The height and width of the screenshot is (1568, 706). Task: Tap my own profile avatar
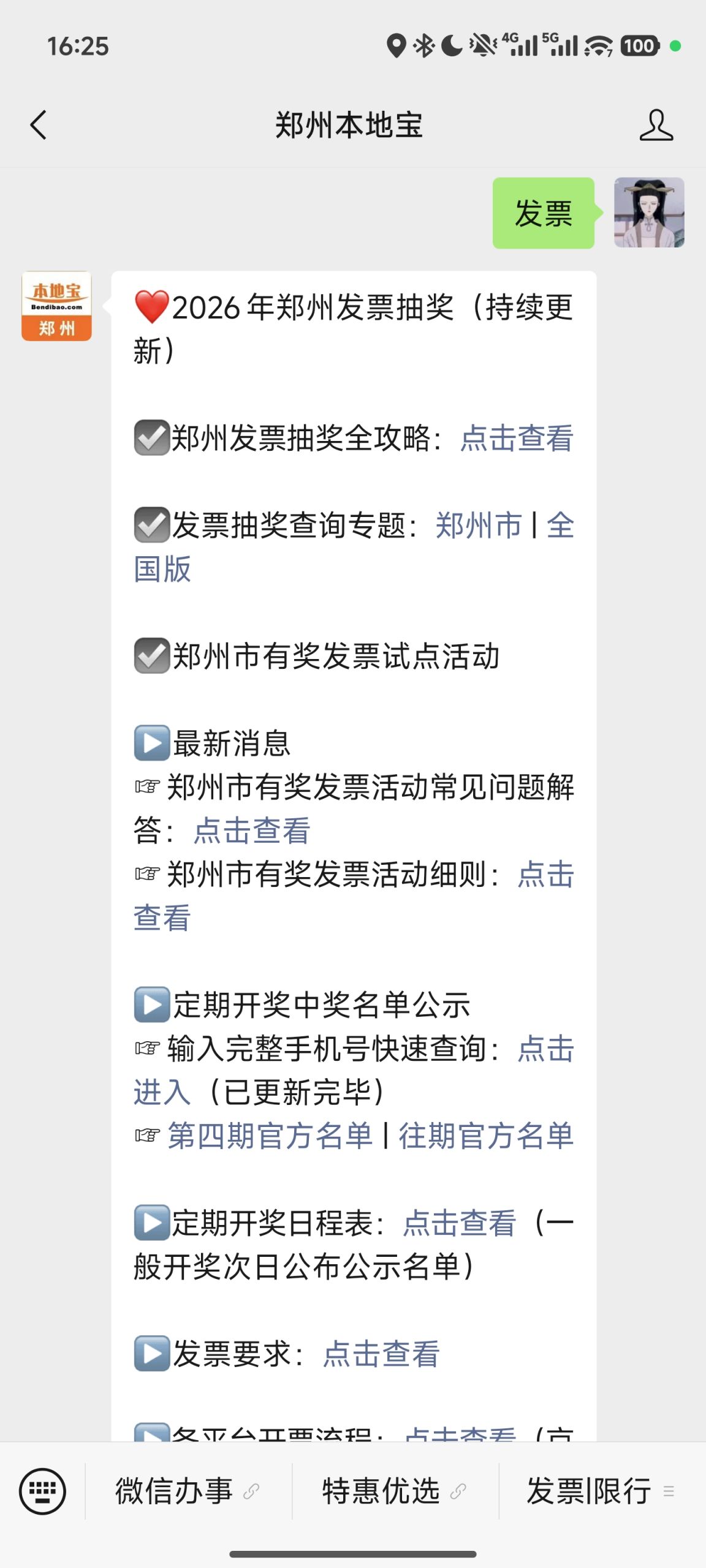click(649, 213)
